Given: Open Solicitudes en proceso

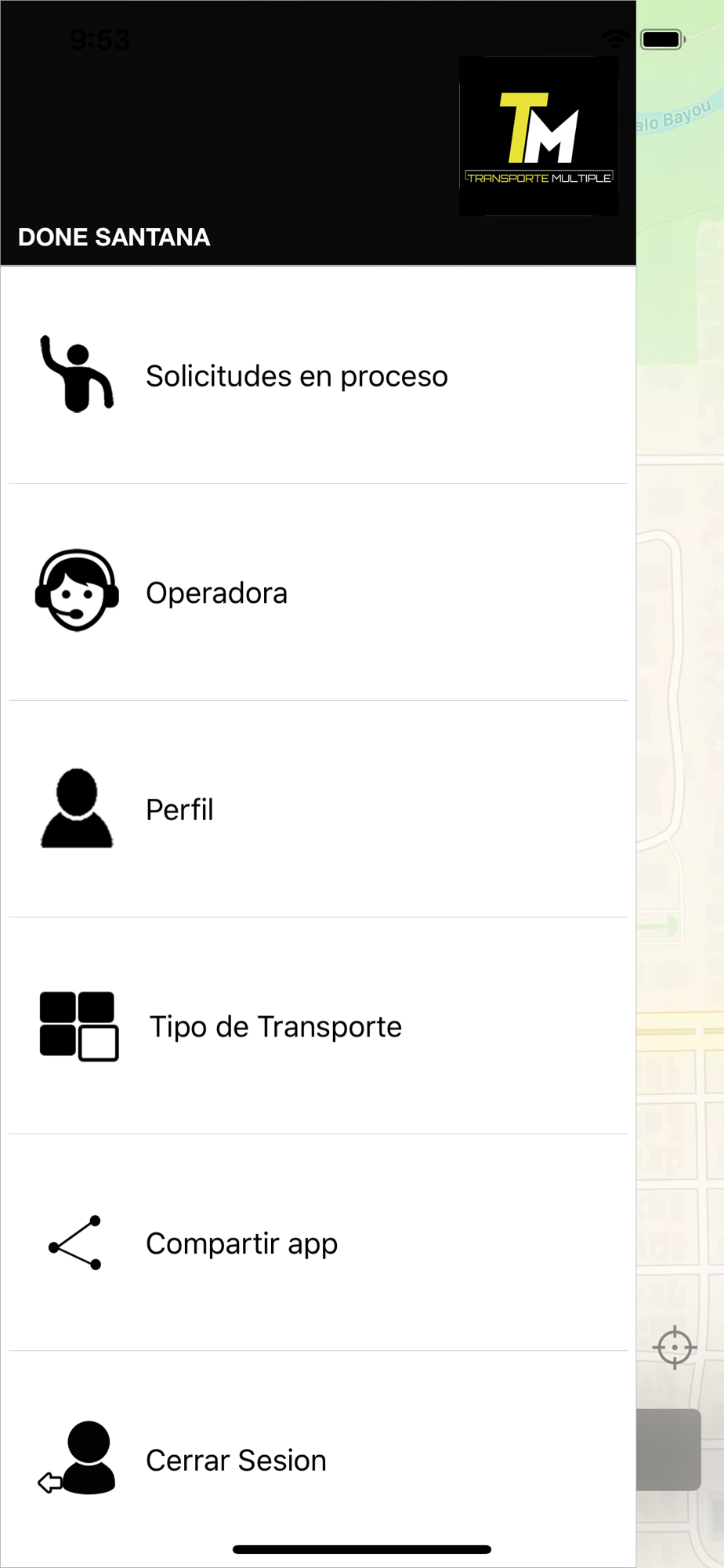Looking at the screenshot, I should click(x=318, y=376).
